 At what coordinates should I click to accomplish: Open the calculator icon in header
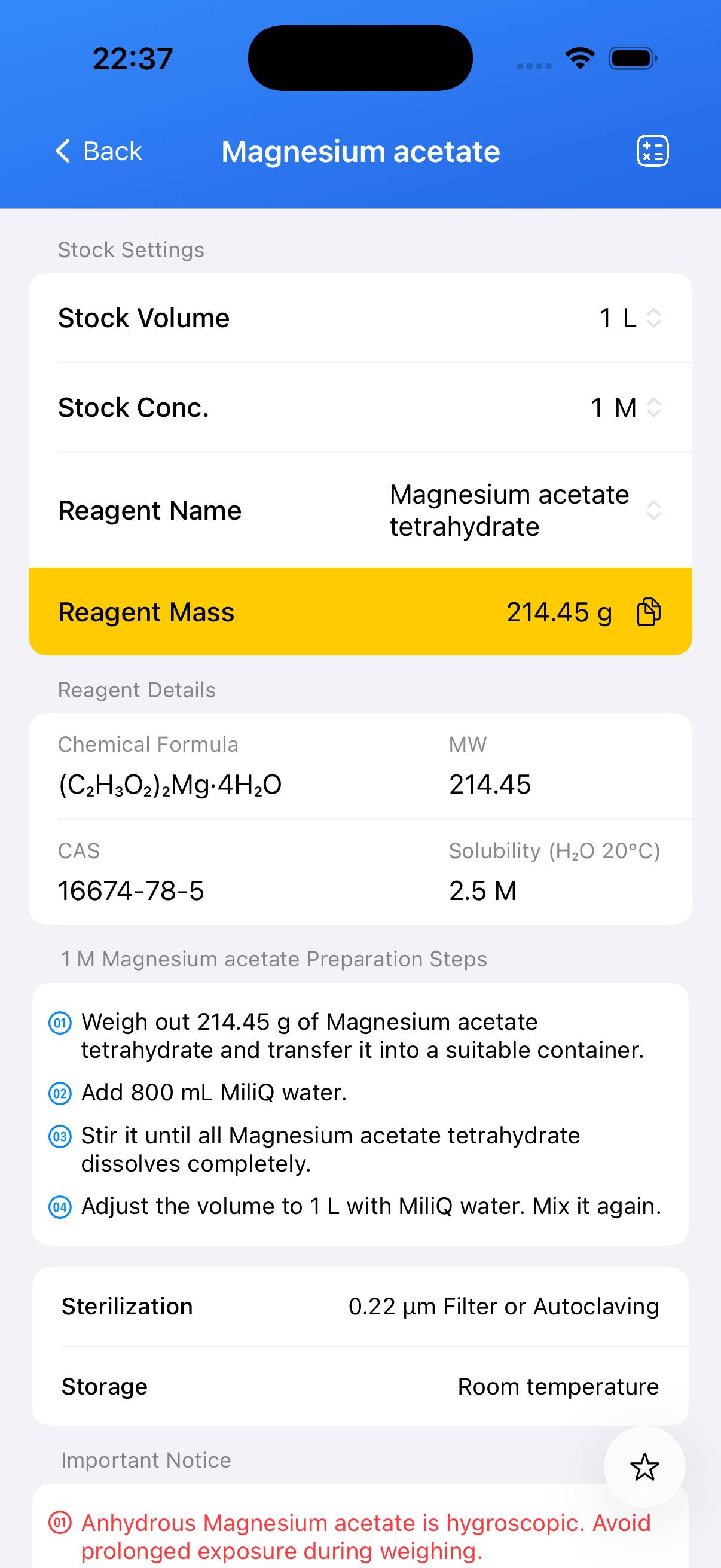click(652, 151)
